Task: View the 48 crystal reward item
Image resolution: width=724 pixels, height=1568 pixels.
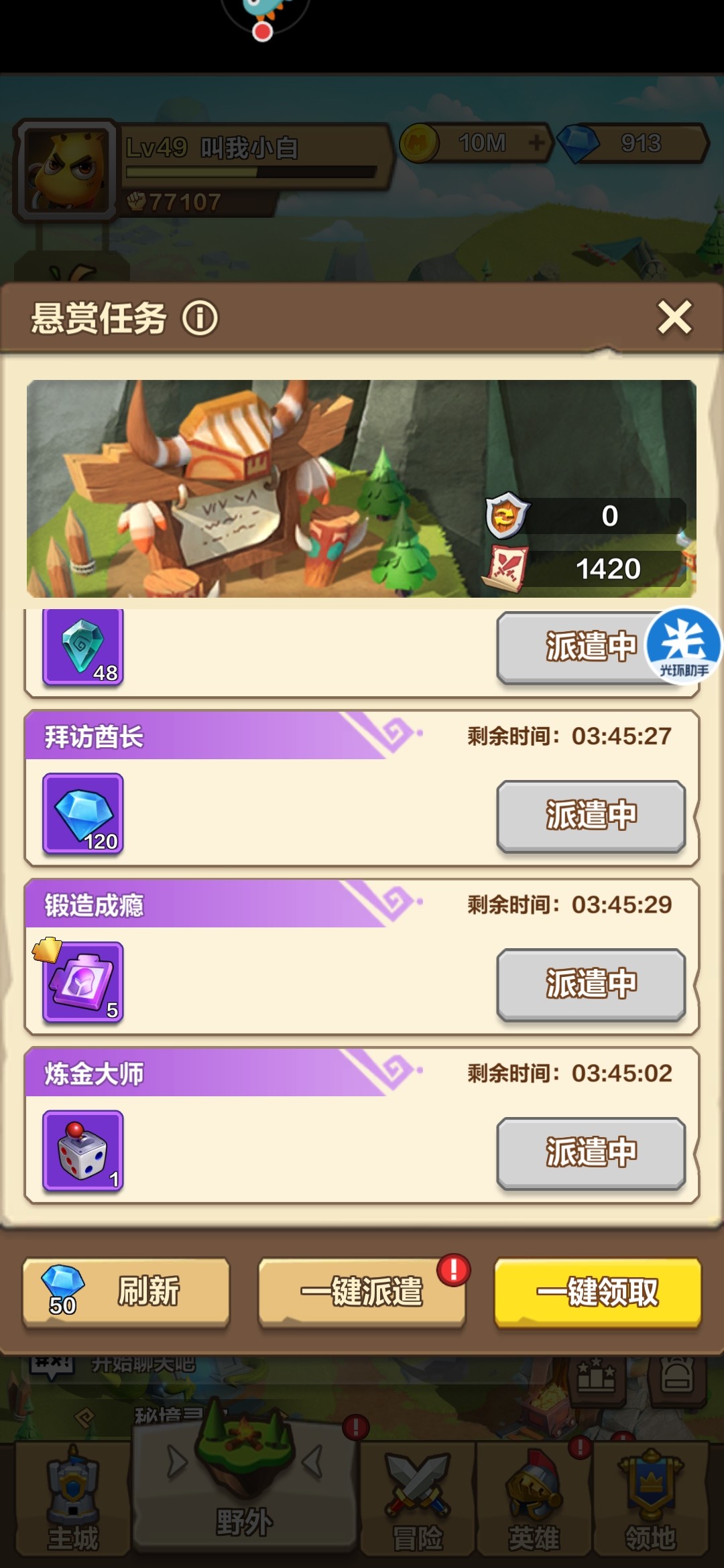Action: tap(83, 646)
